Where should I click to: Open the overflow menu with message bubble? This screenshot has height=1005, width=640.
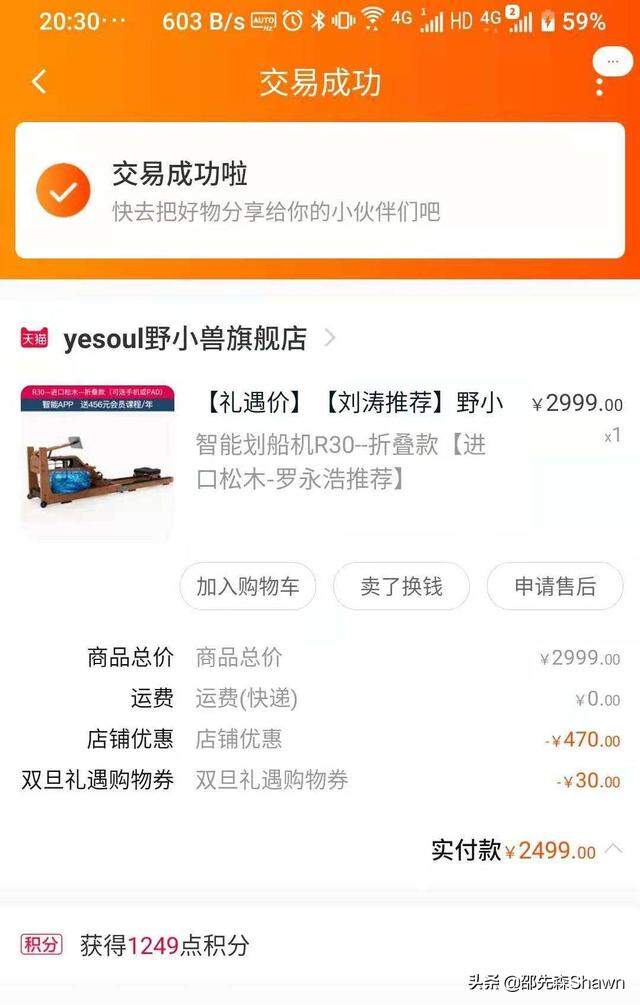click(602, 75)
